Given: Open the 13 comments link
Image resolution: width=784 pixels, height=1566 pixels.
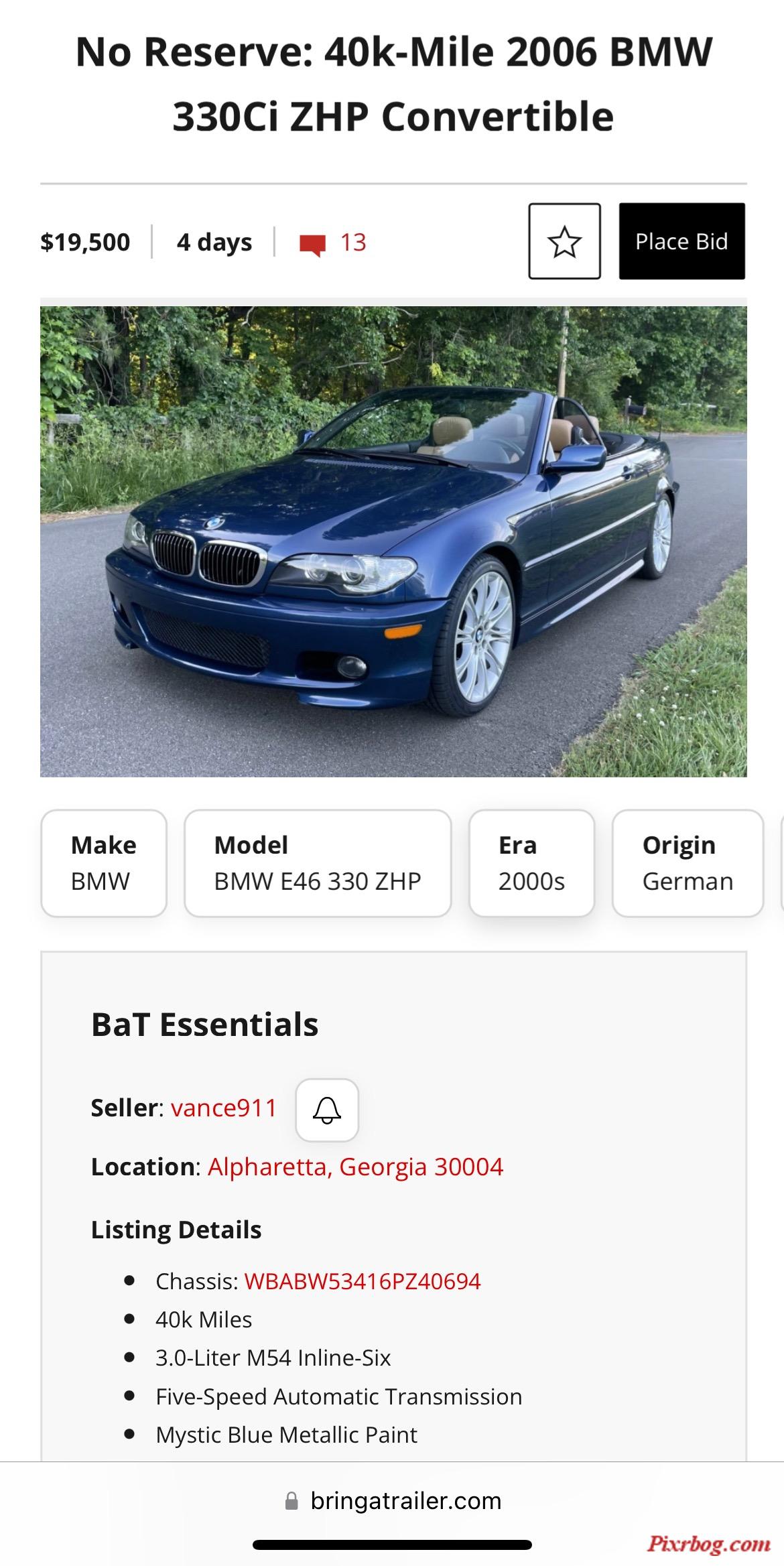Looking at the screenshot, I should (x=334, y=243).
